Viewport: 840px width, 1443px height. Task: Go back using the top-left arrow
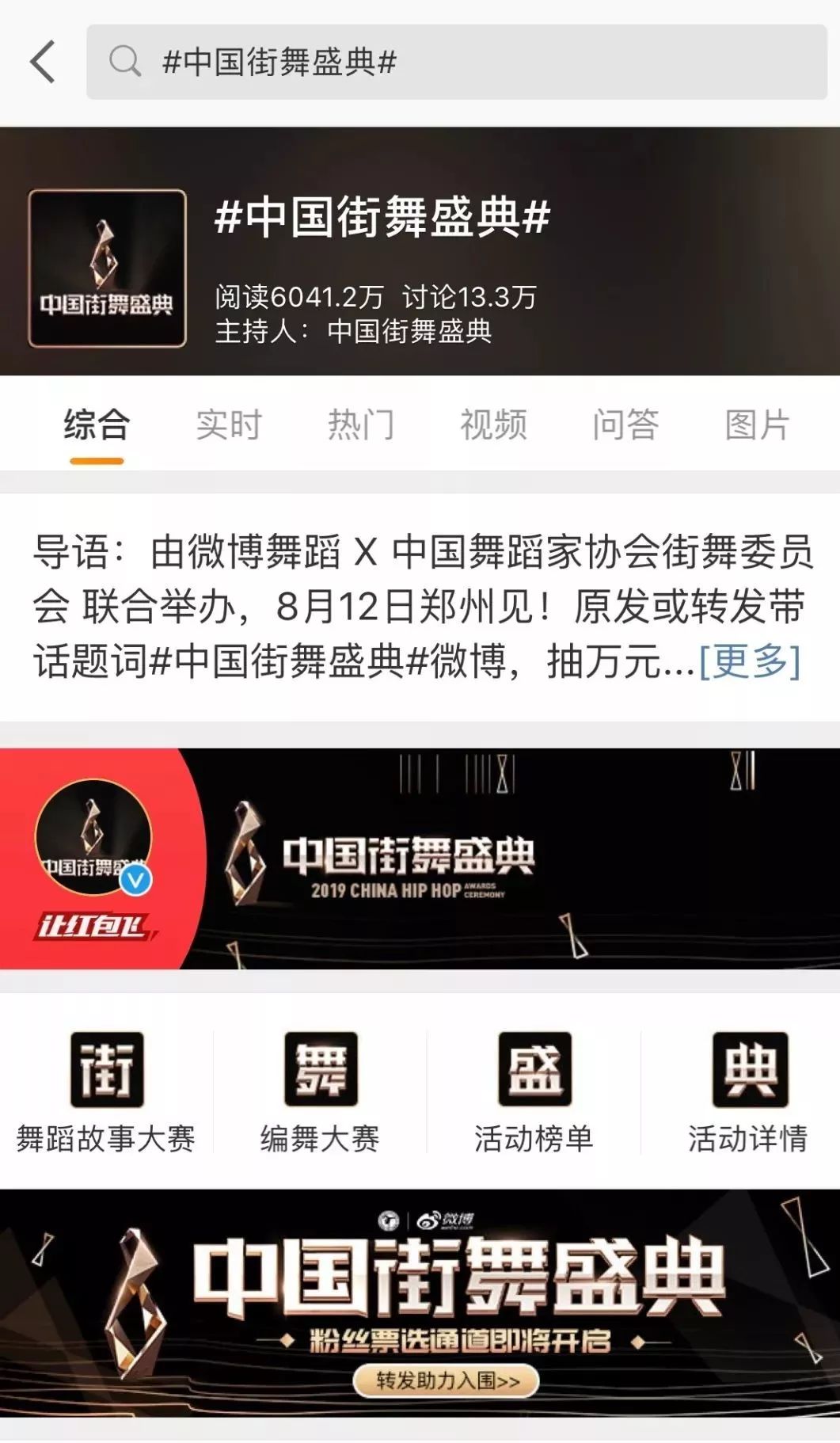tap(42, 62)
